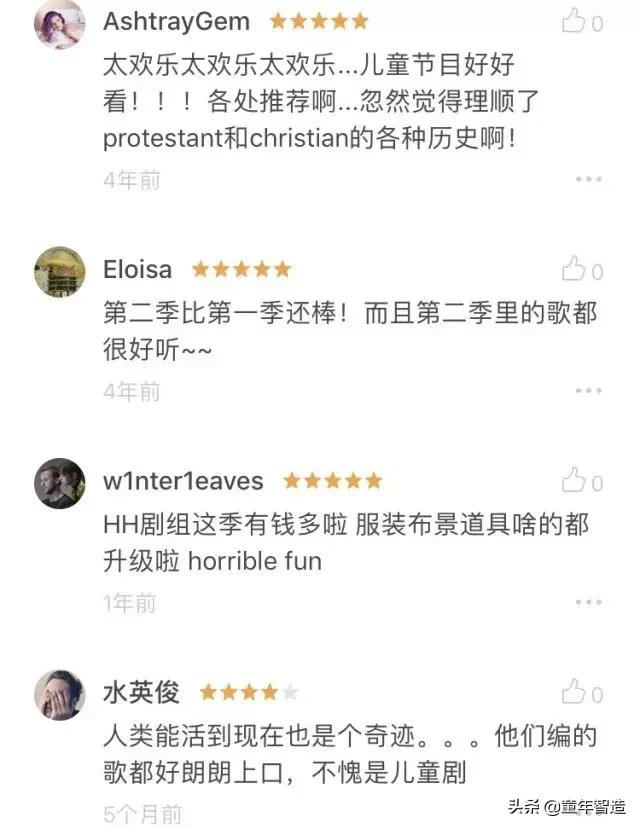Thumbs up 水英俊's review

click(573, 691)
